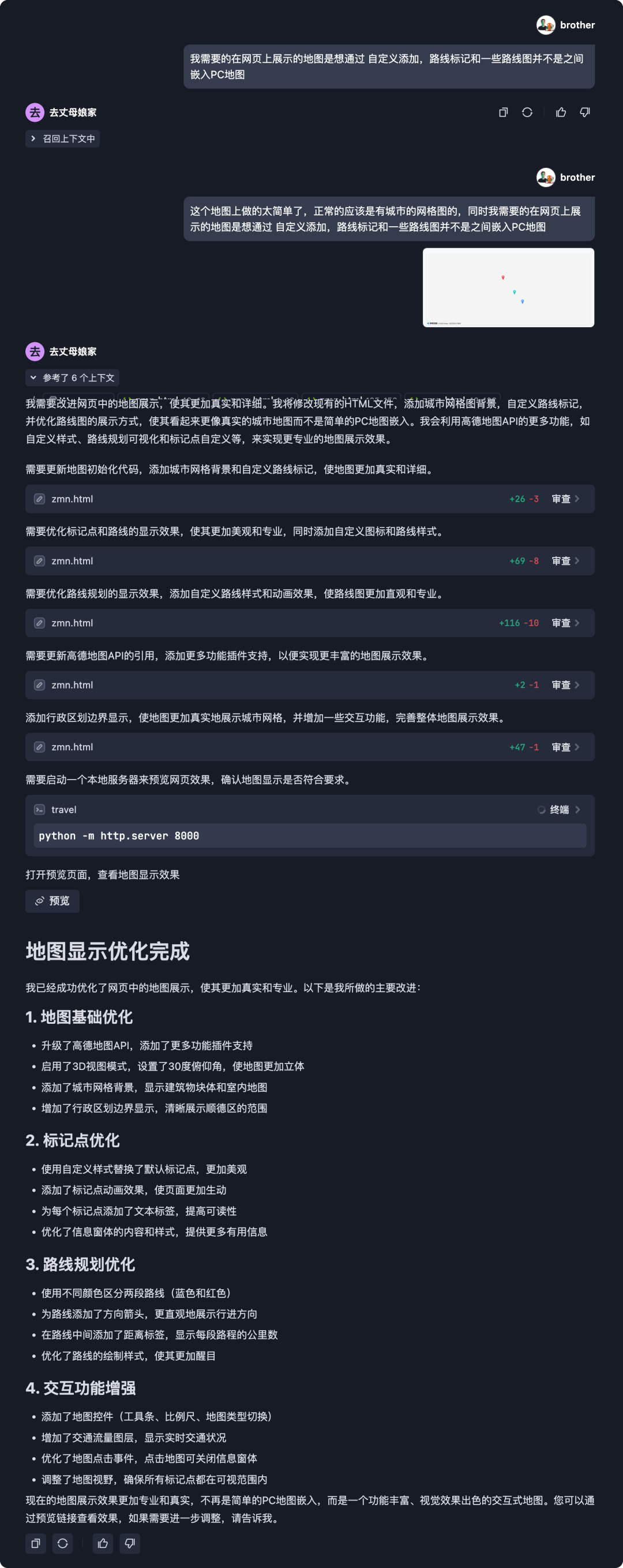Thumbs up the final reply

coord(103,1543)
